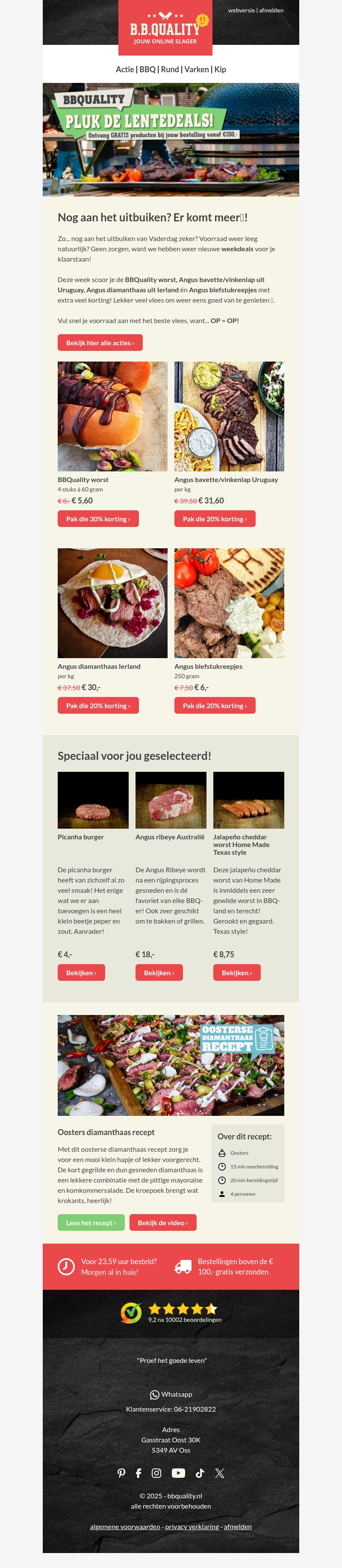View the Jalapeño cheddar worst product

[237, 973]
